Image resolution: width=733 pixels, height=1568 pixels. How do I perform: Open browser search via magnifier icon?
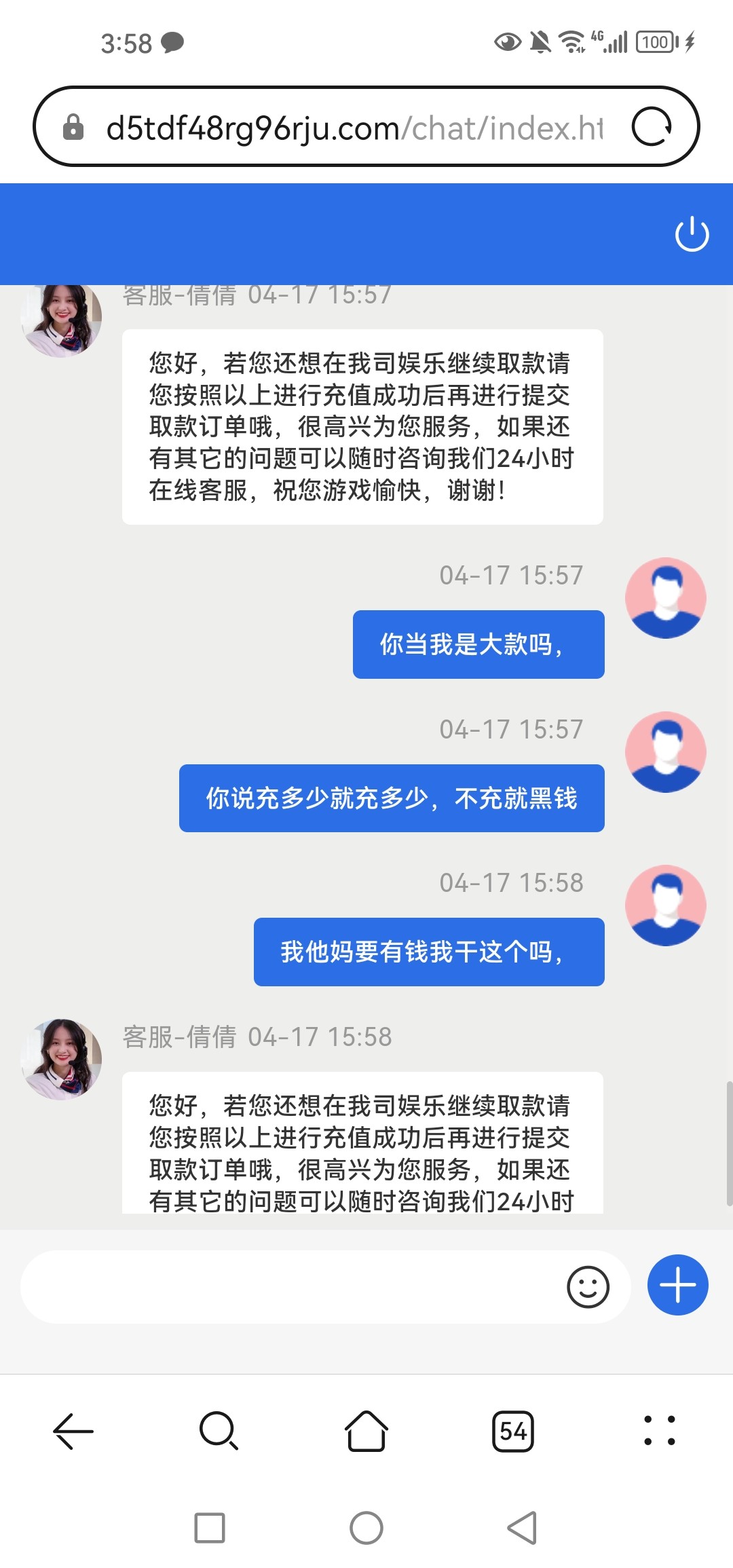(x=219, y=1431)
